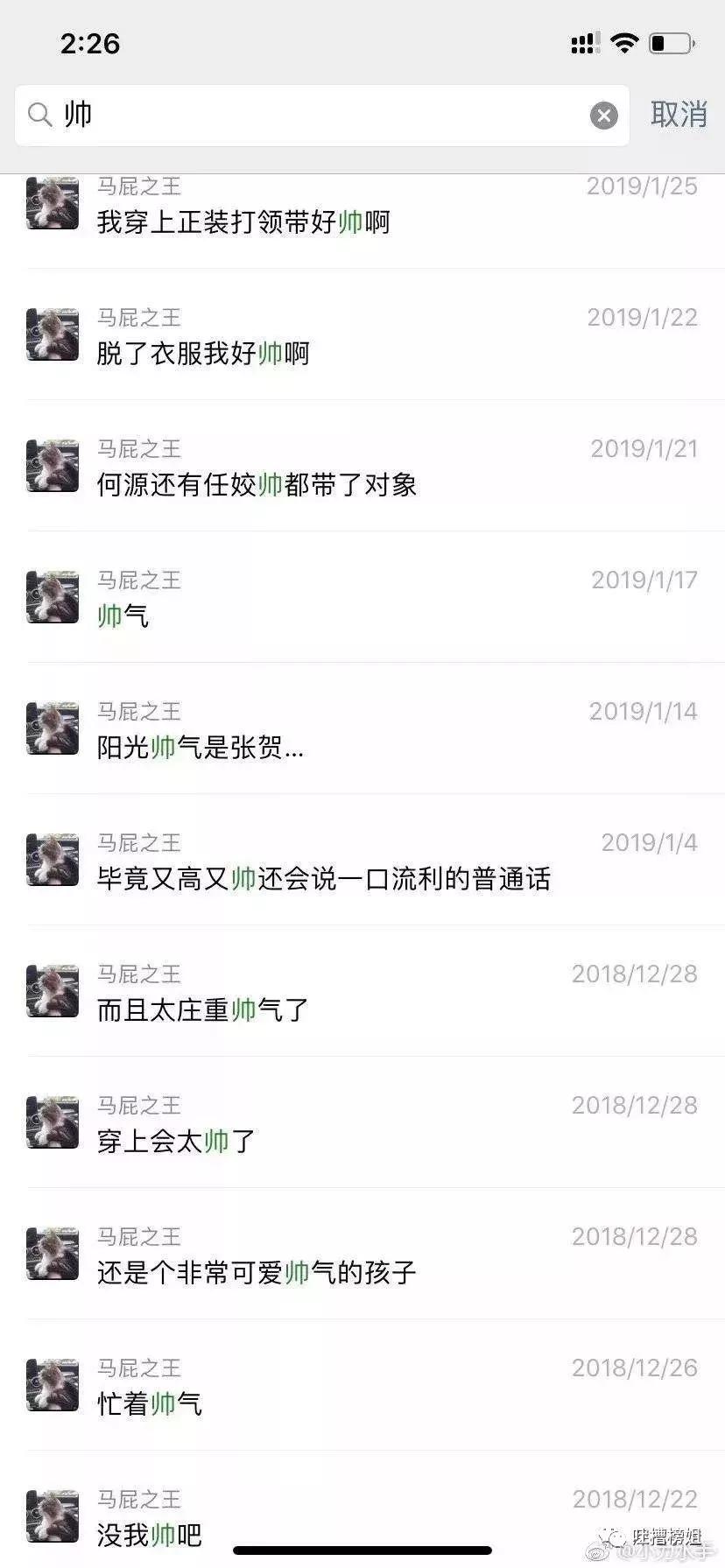
Task: Tap the time display 2:26
Action: 92,44
